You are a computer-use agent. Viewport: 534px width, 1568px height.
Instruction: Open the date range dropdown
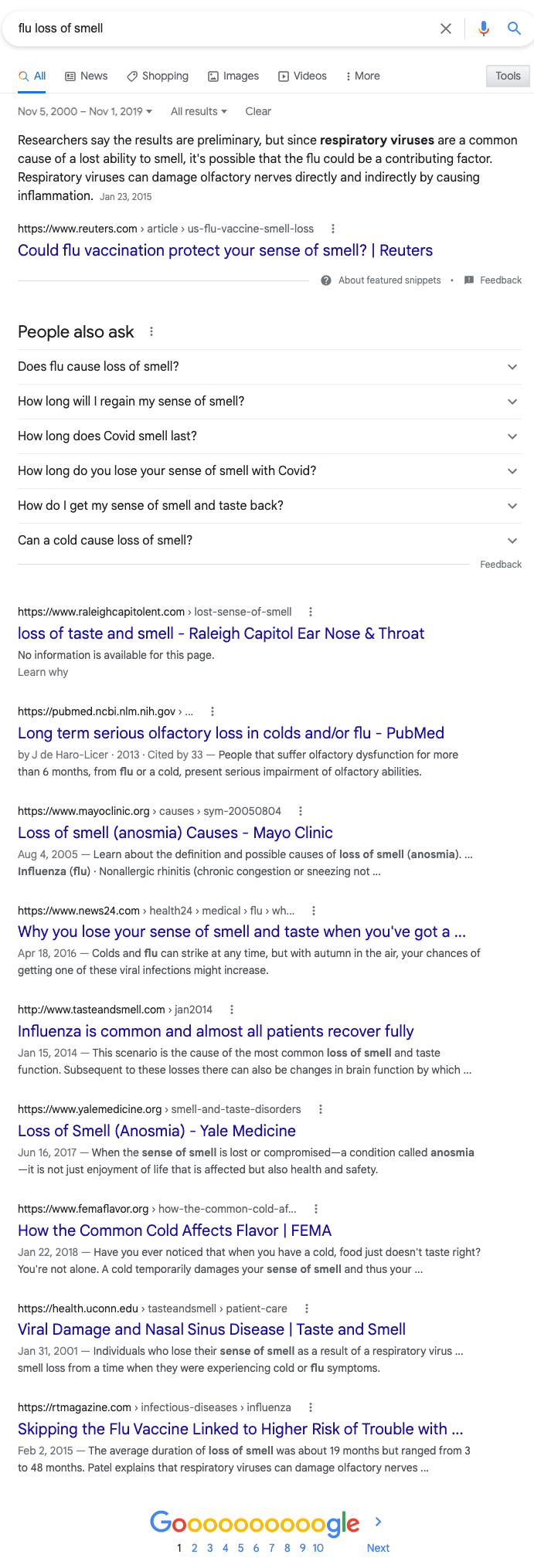click(85, 111)
